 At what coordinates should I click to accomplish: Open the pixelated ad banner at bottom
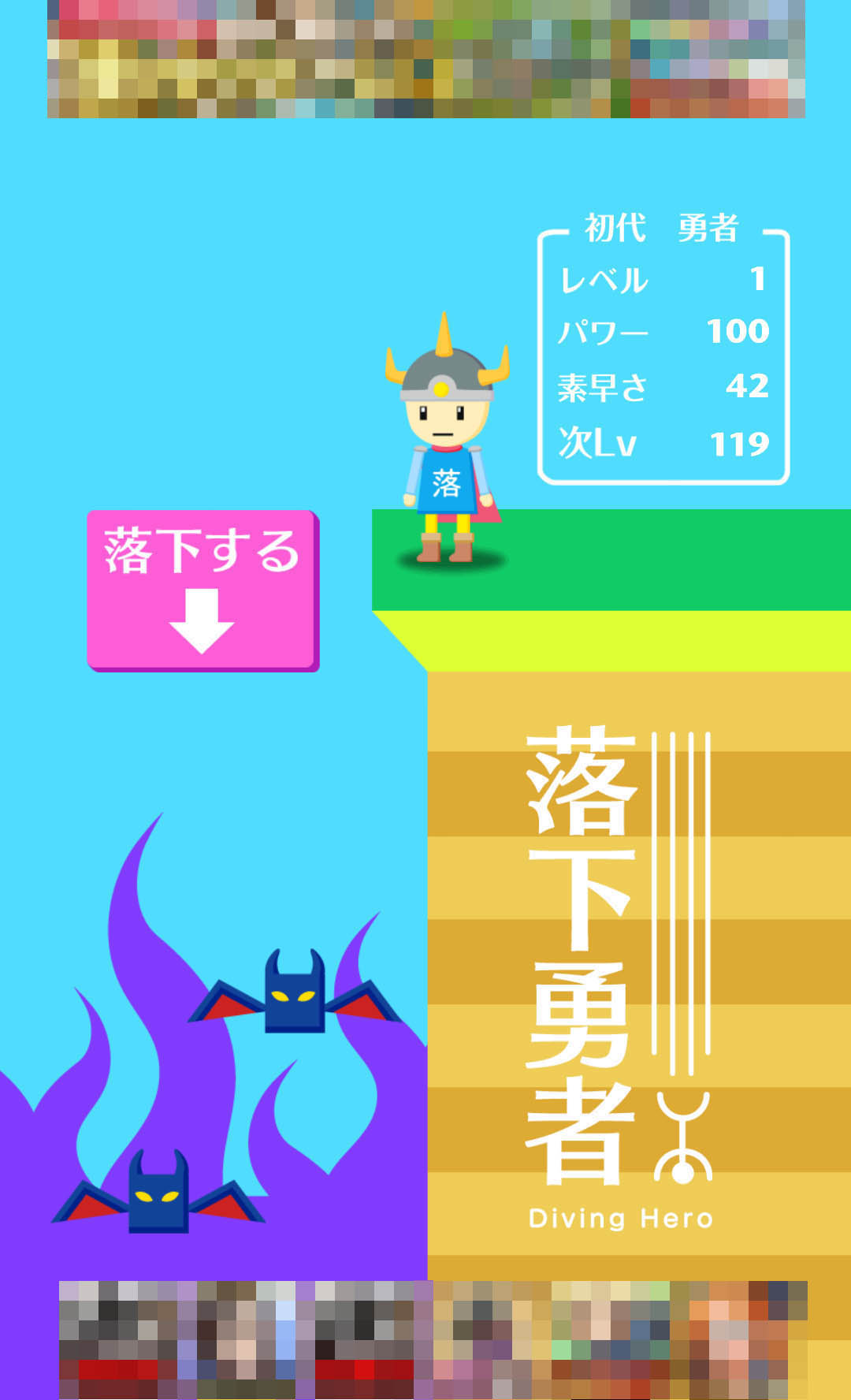pos(432,1339)
